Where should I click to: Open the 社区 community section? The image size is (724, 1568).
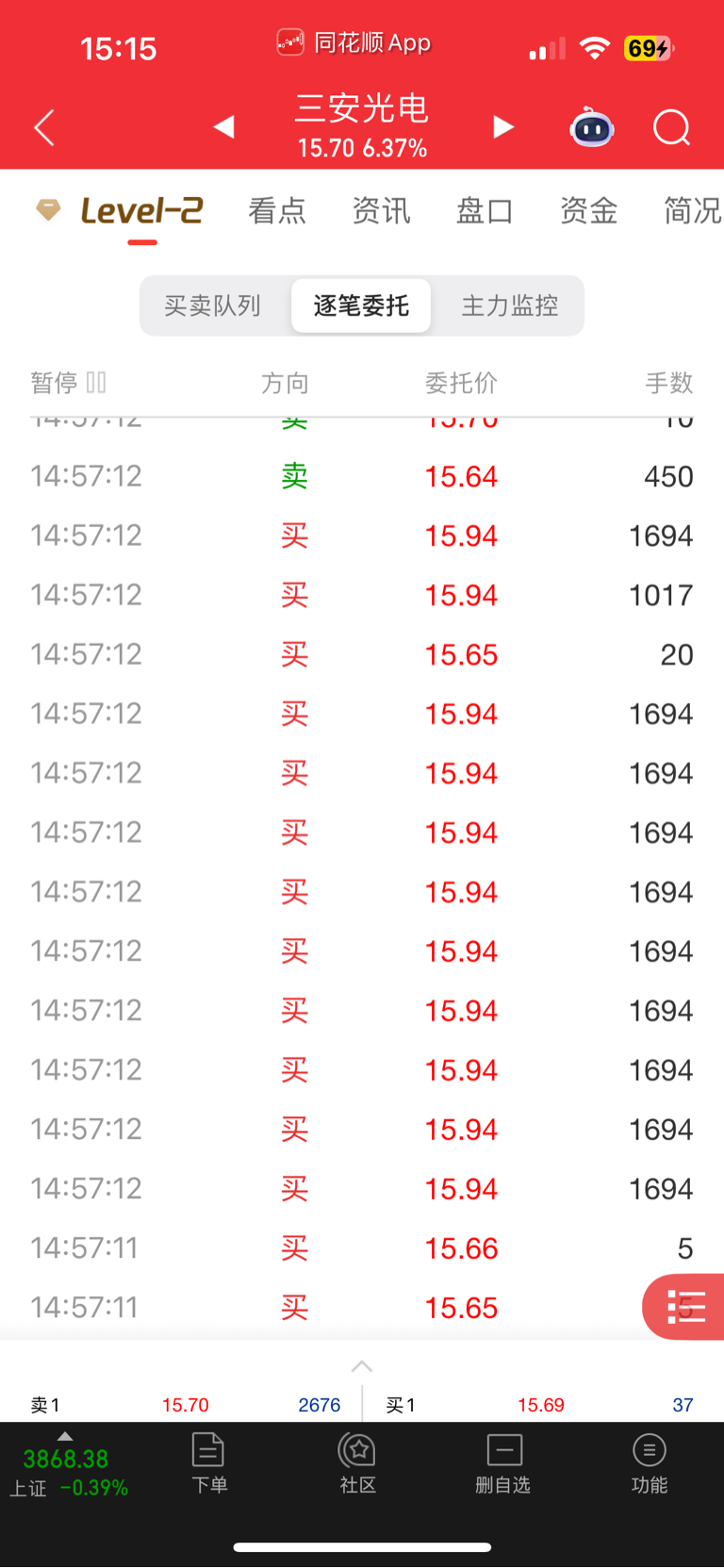coord(358,1463)
